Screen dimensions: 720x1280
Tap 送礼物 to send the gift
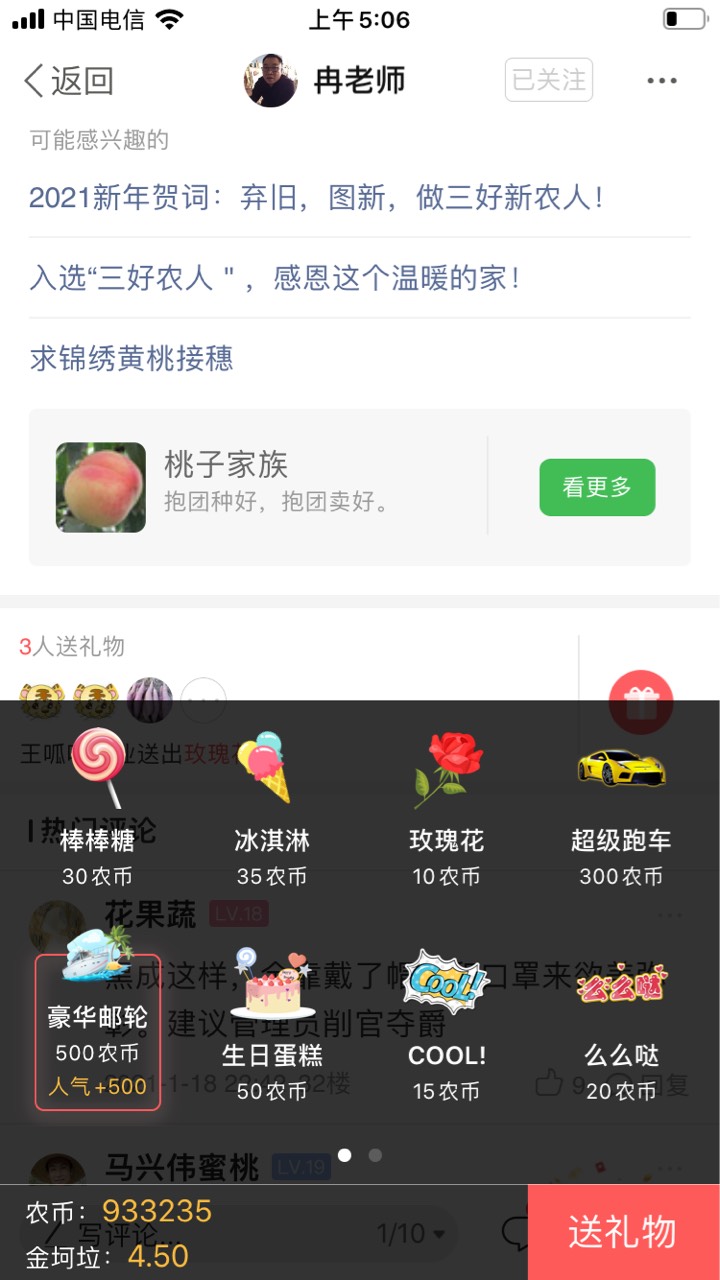(624, 1232)
